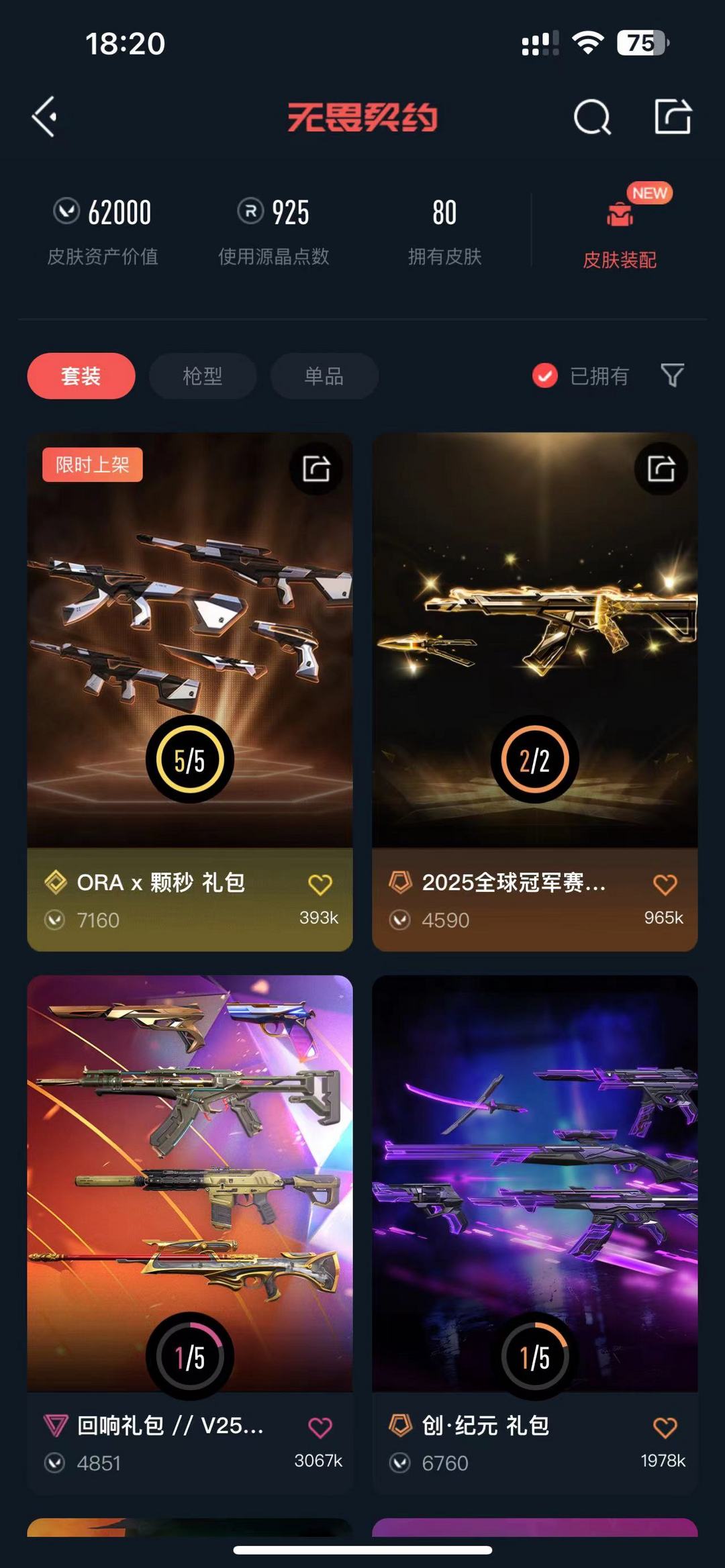725x1568 pixels.
Task: Switch to the 单品 tab
Action: click(x=323, y=377)
